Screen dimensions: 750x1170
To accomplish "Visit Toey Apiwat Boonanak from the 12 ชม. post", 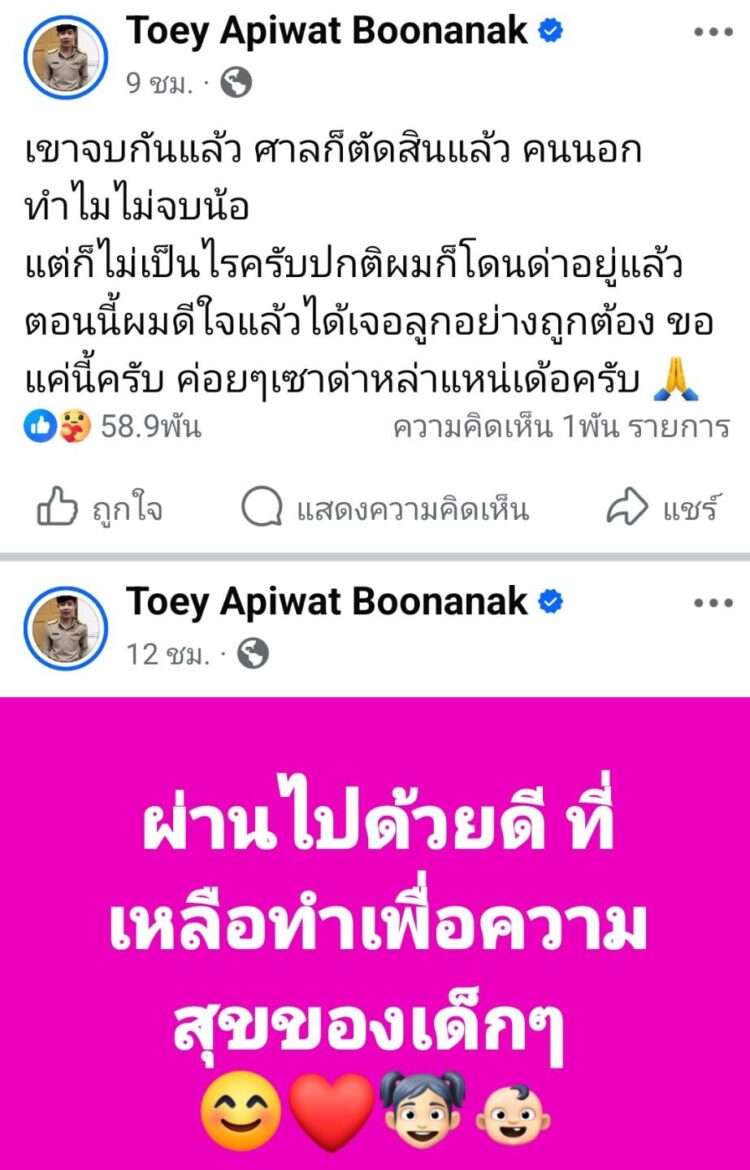I will tap(327, 601).
